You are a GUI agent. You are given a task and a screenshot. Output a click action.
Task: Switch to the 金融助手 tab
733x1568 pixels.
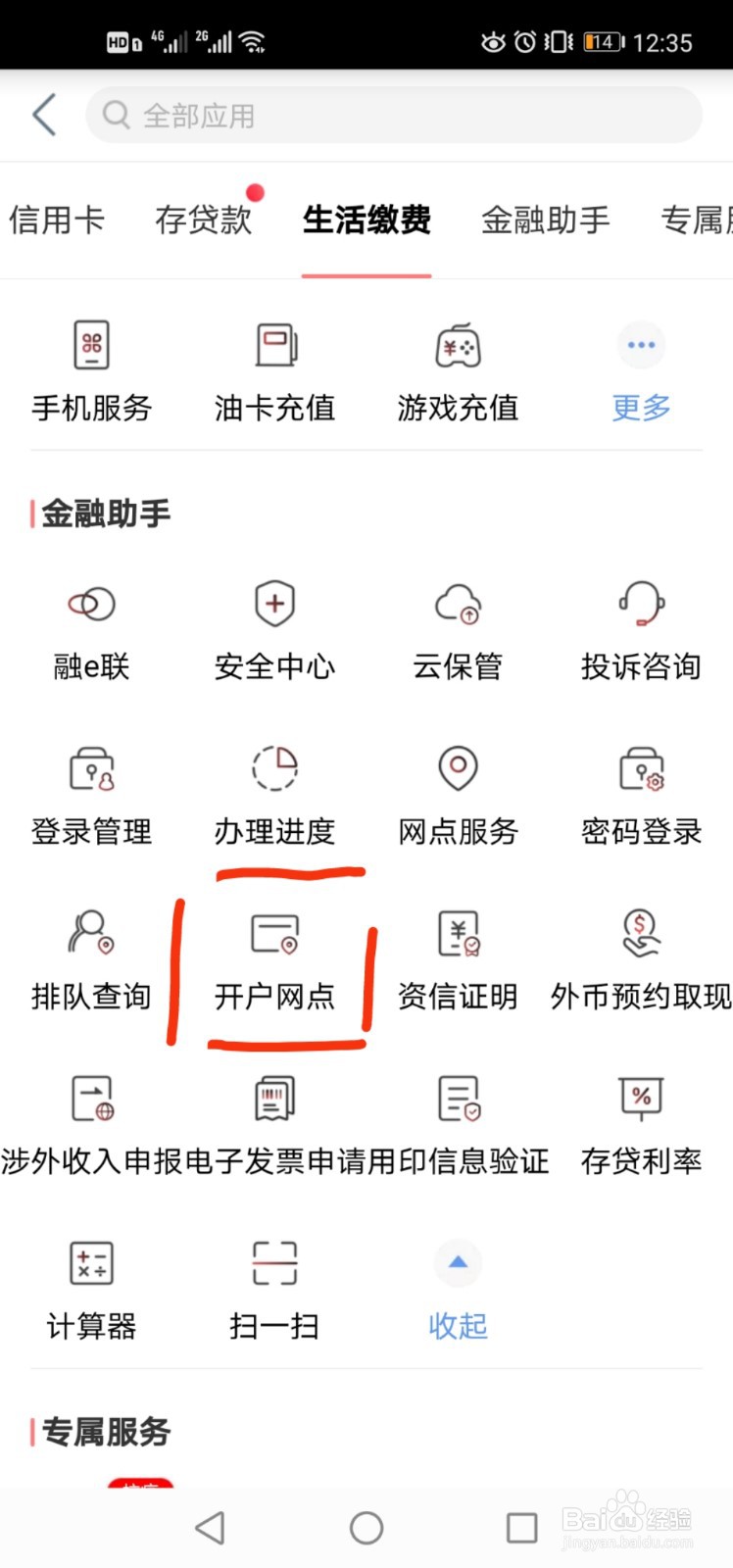pyautogui.click(x=546, y=220)
